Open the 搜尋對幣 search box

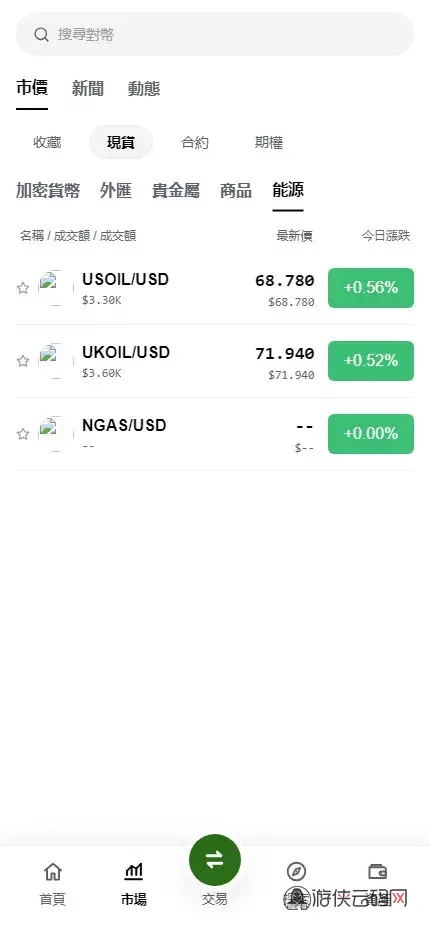click(215, 34)
